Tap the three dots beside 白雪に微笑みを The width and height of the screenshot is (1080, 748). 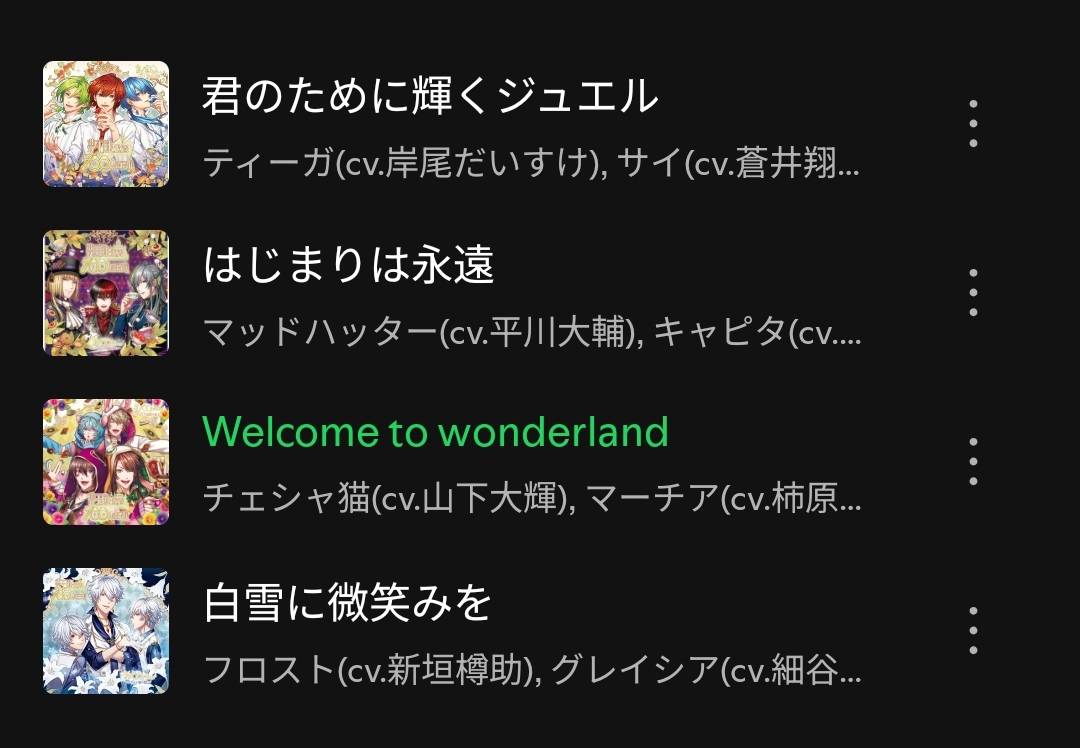(x=973, y=630)
